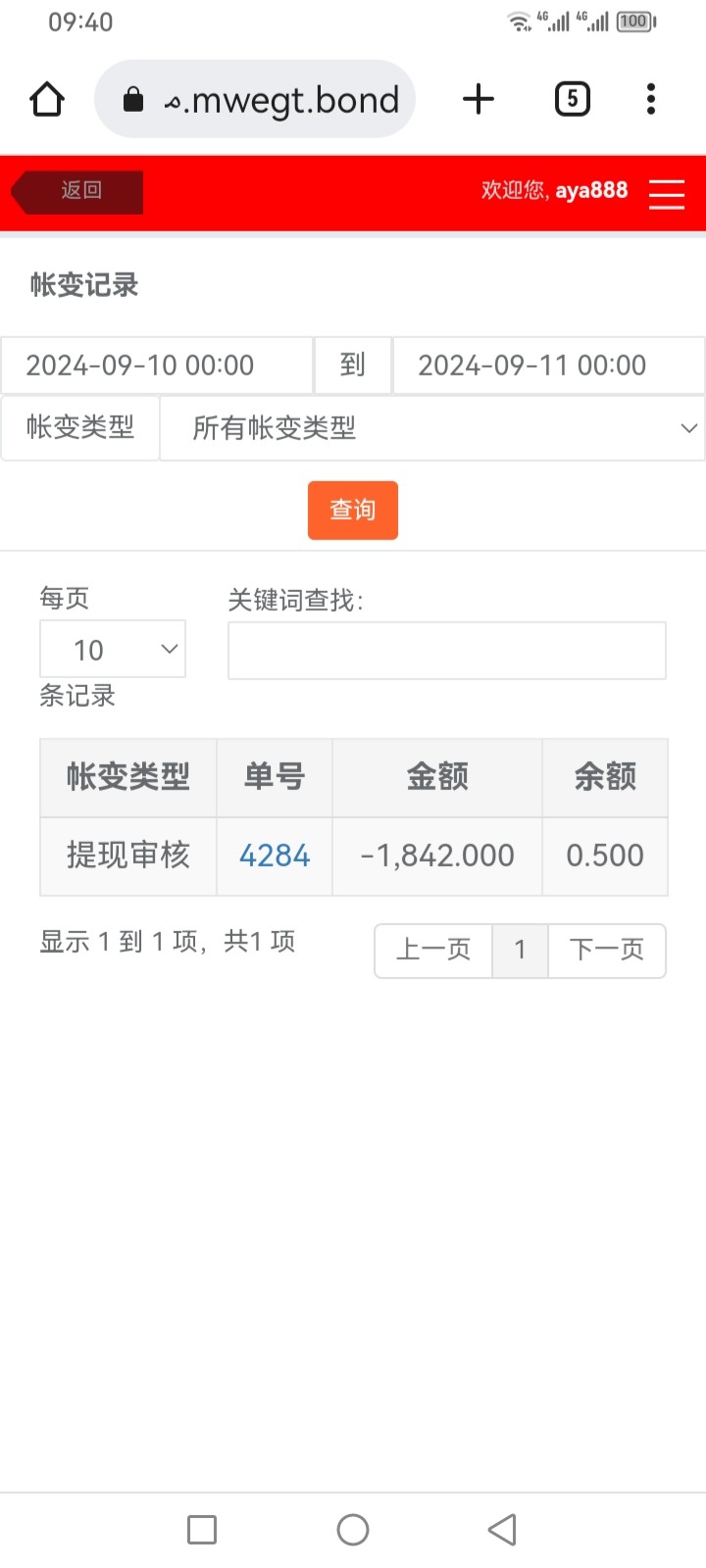This screenshot has width=706, height=1568.
Task: Tap the system back button
Action: (x=502, y=1530)
